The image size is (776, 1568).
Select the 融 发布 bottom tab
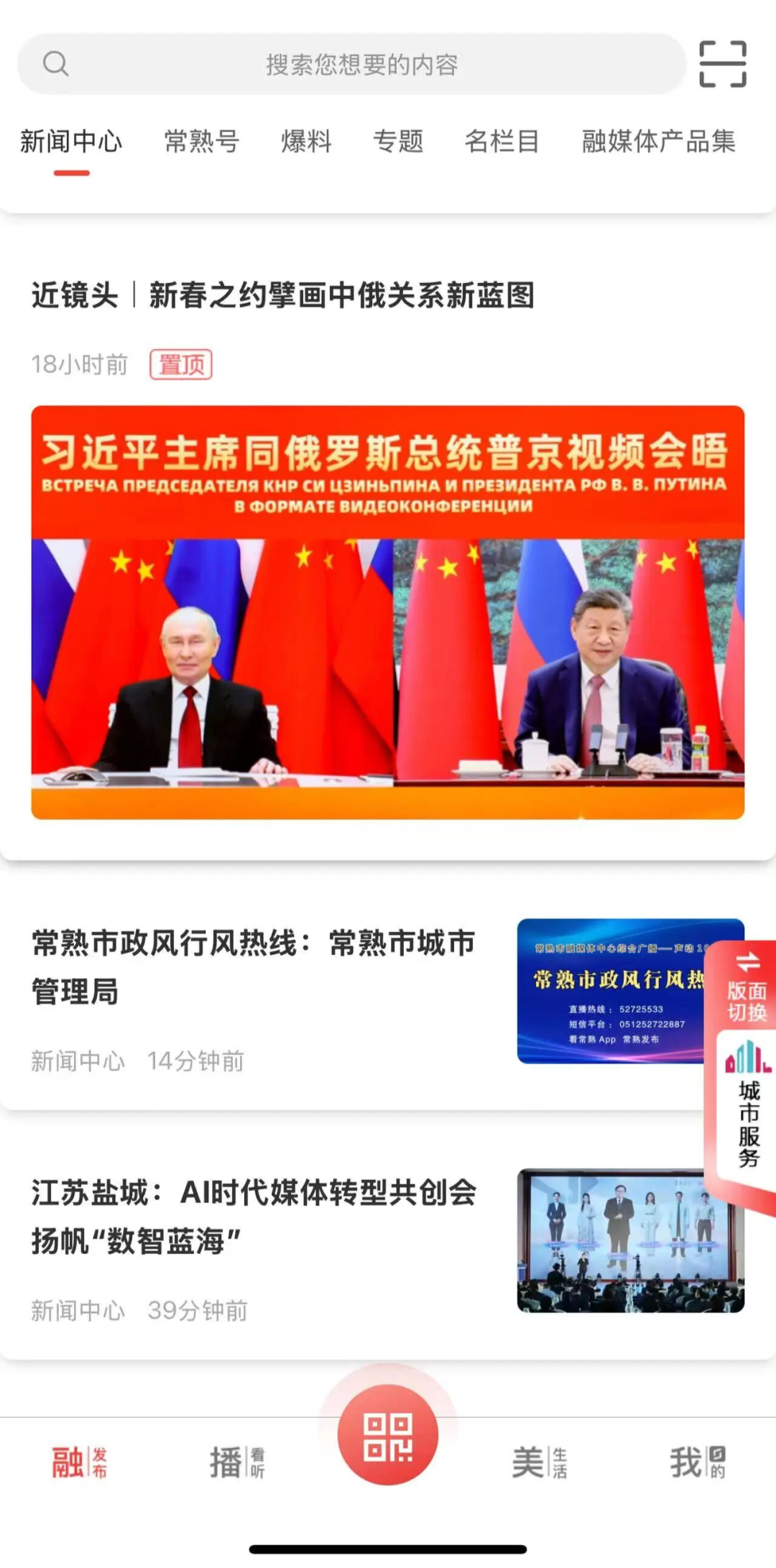79,1463
